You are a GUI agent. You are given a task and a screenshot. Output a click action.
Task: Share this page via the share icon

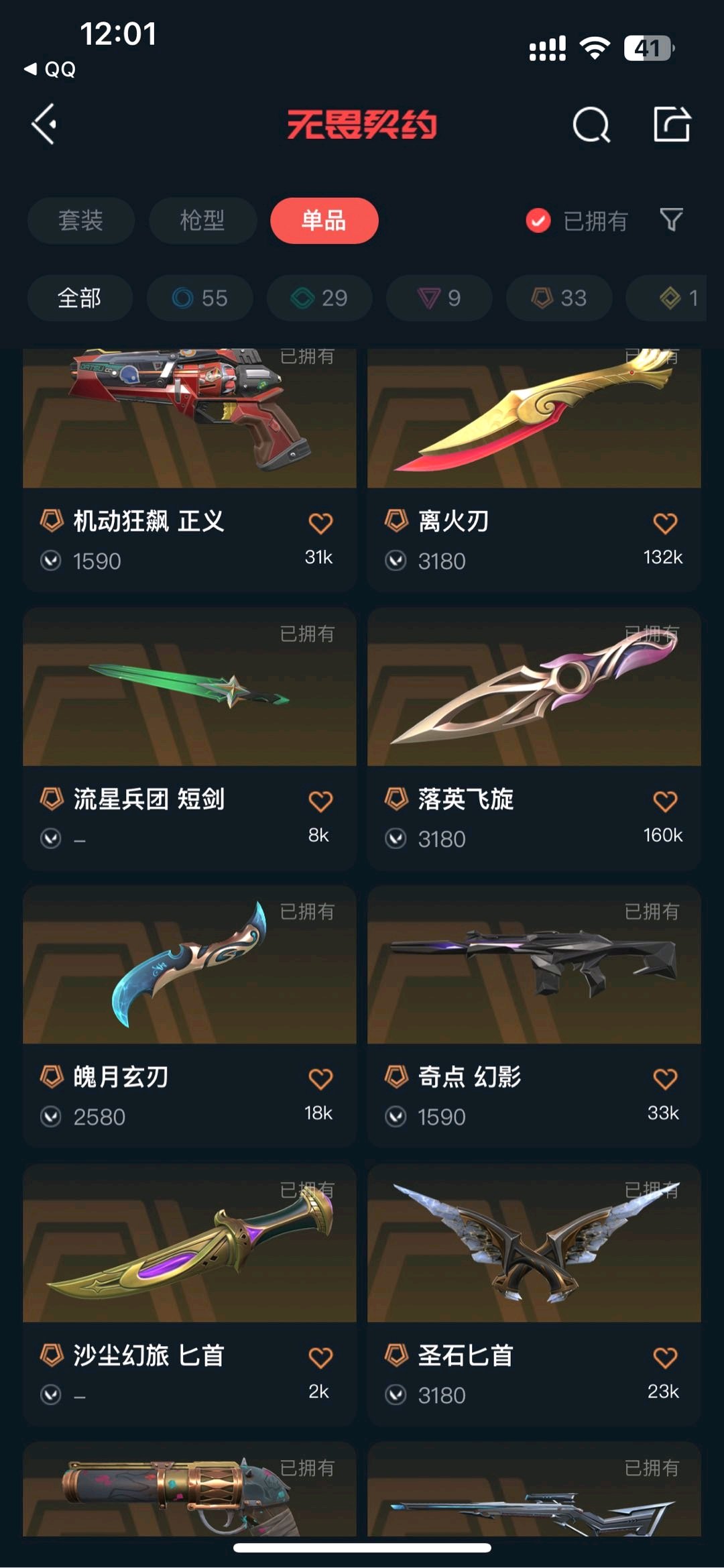pyautogui.click(x=672, y=124)
